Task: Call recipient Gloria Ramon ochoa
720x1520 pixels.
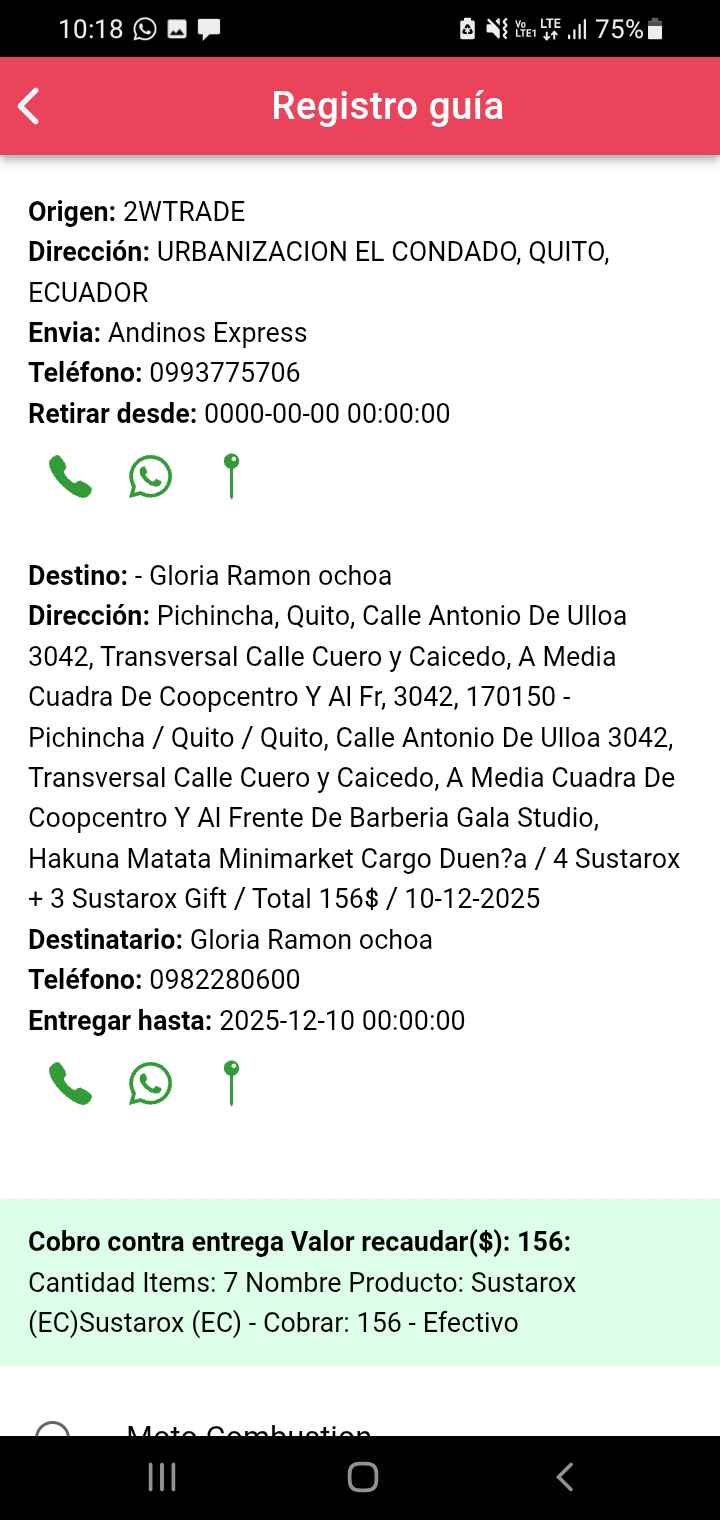Action: pyautogui.click(x=70, y=1083)
